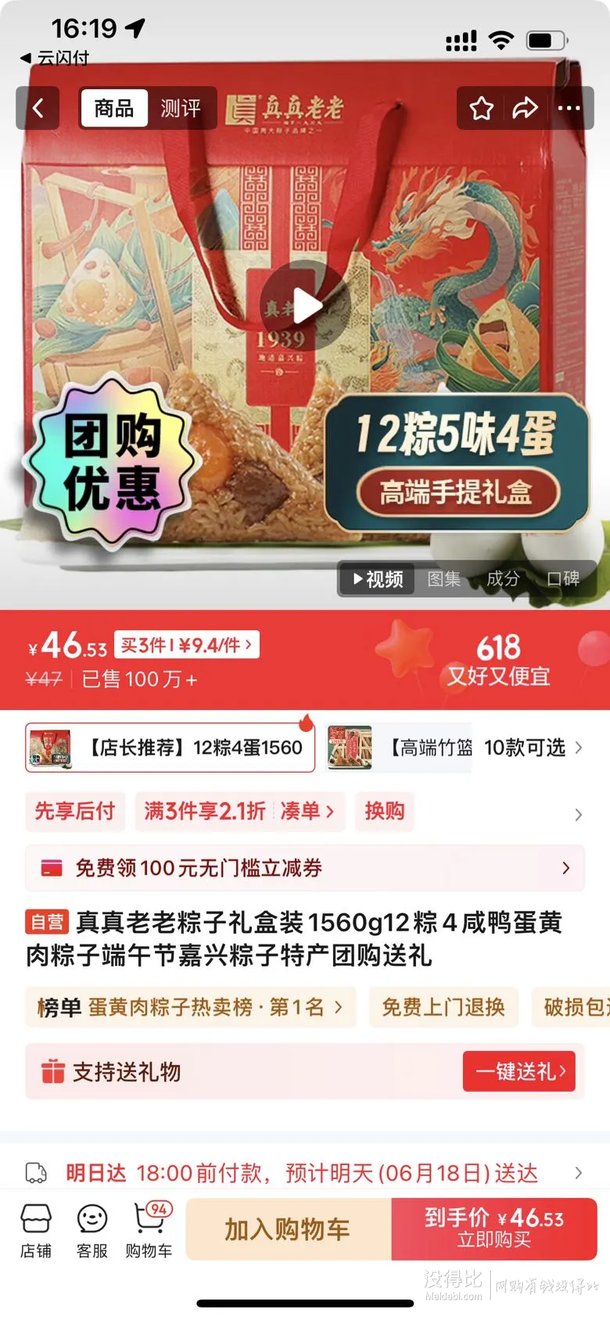
Task: Open the 蛋黄肉粽子热卖榜 ranking
Action: pyautogui.click(x=190, y=1007)
